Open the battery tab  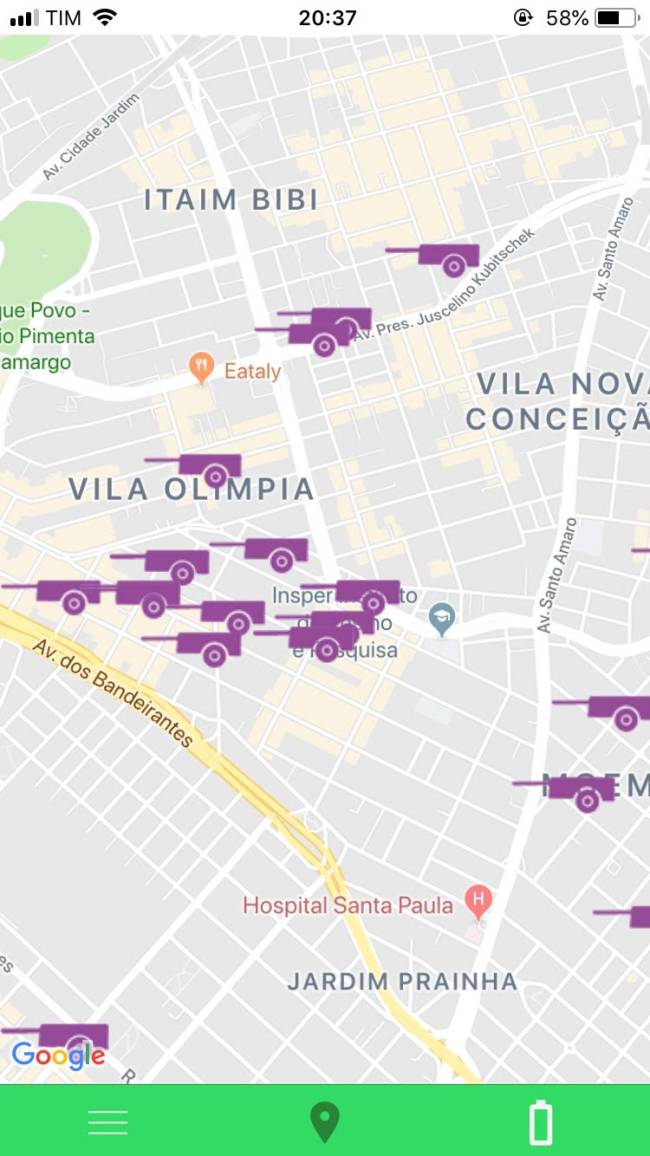pyautogui.click(x=541, y=1122)
